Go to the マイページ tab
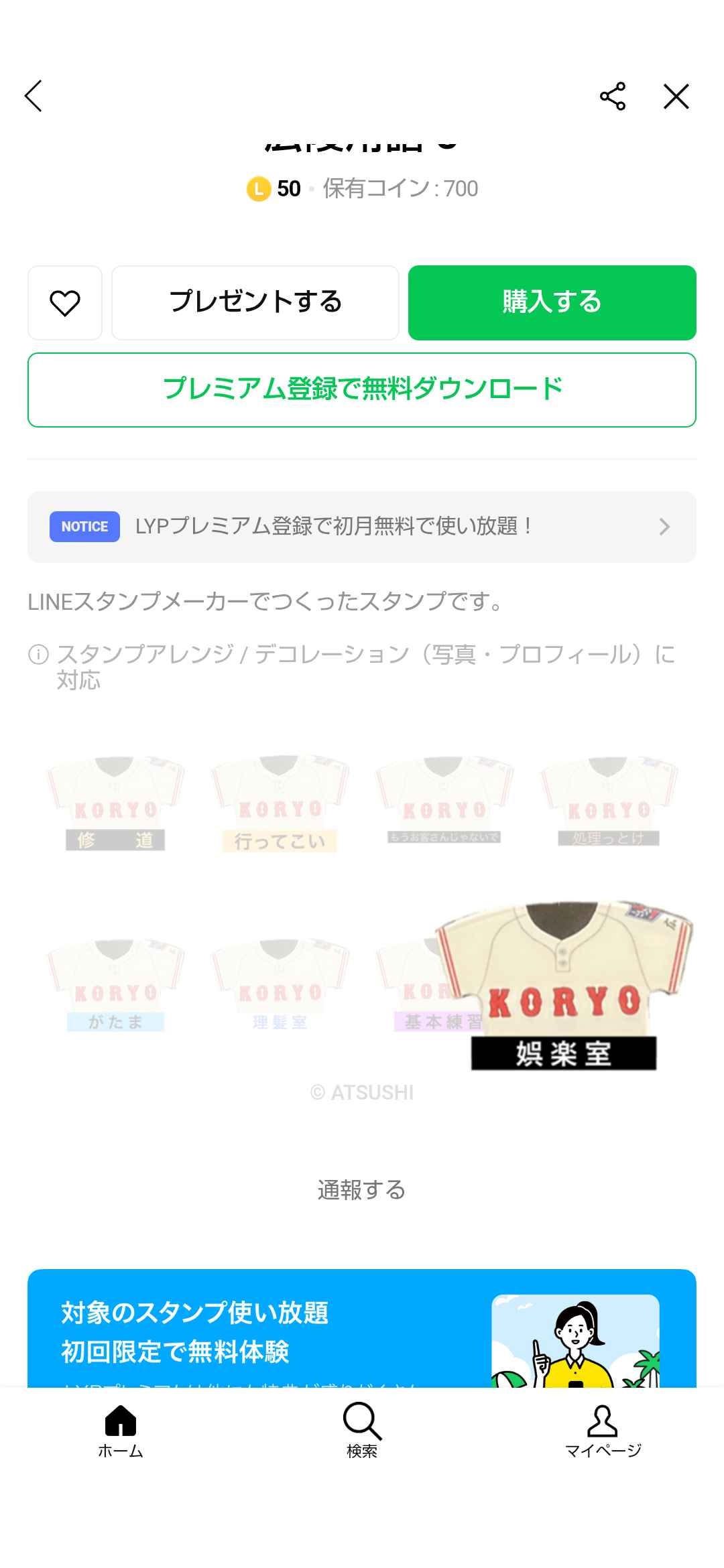This screenshot has height=1568, width=724. (603, 1431)
